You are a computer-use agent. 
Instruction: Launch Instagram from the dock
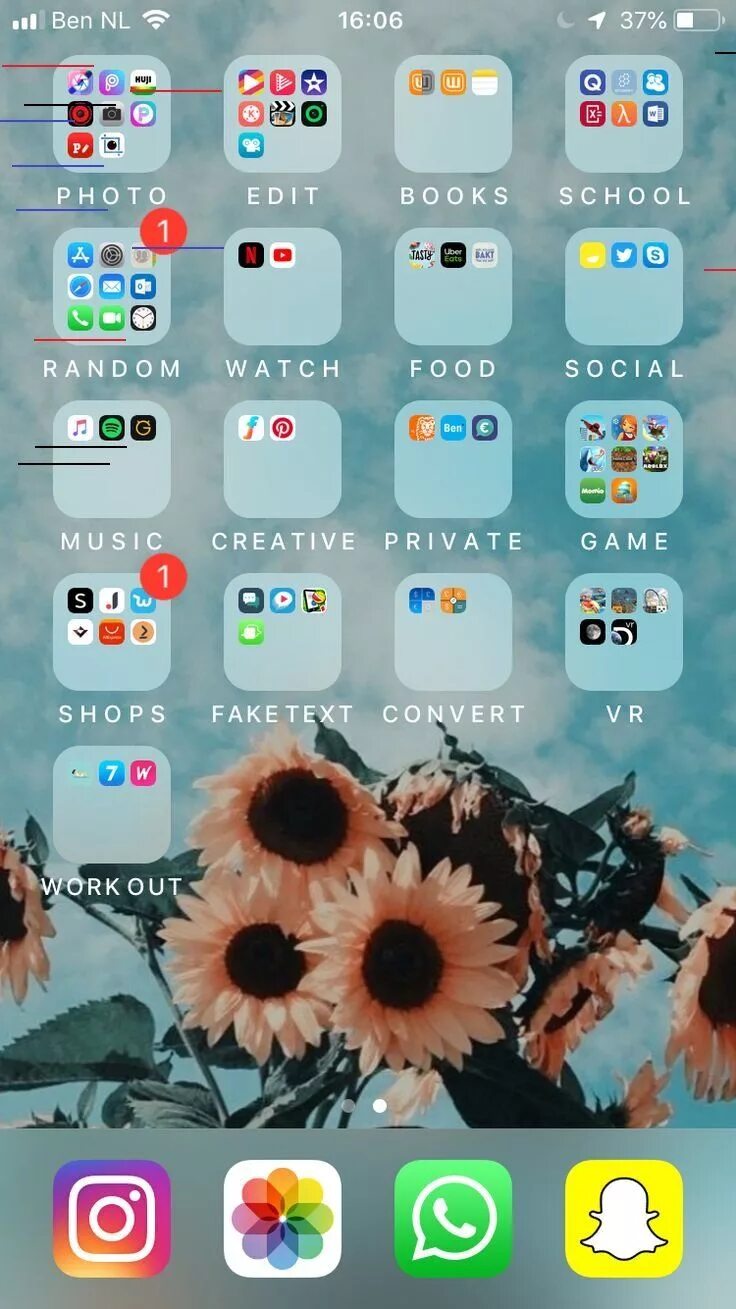pyautogui.click(x=111, y=1218)
